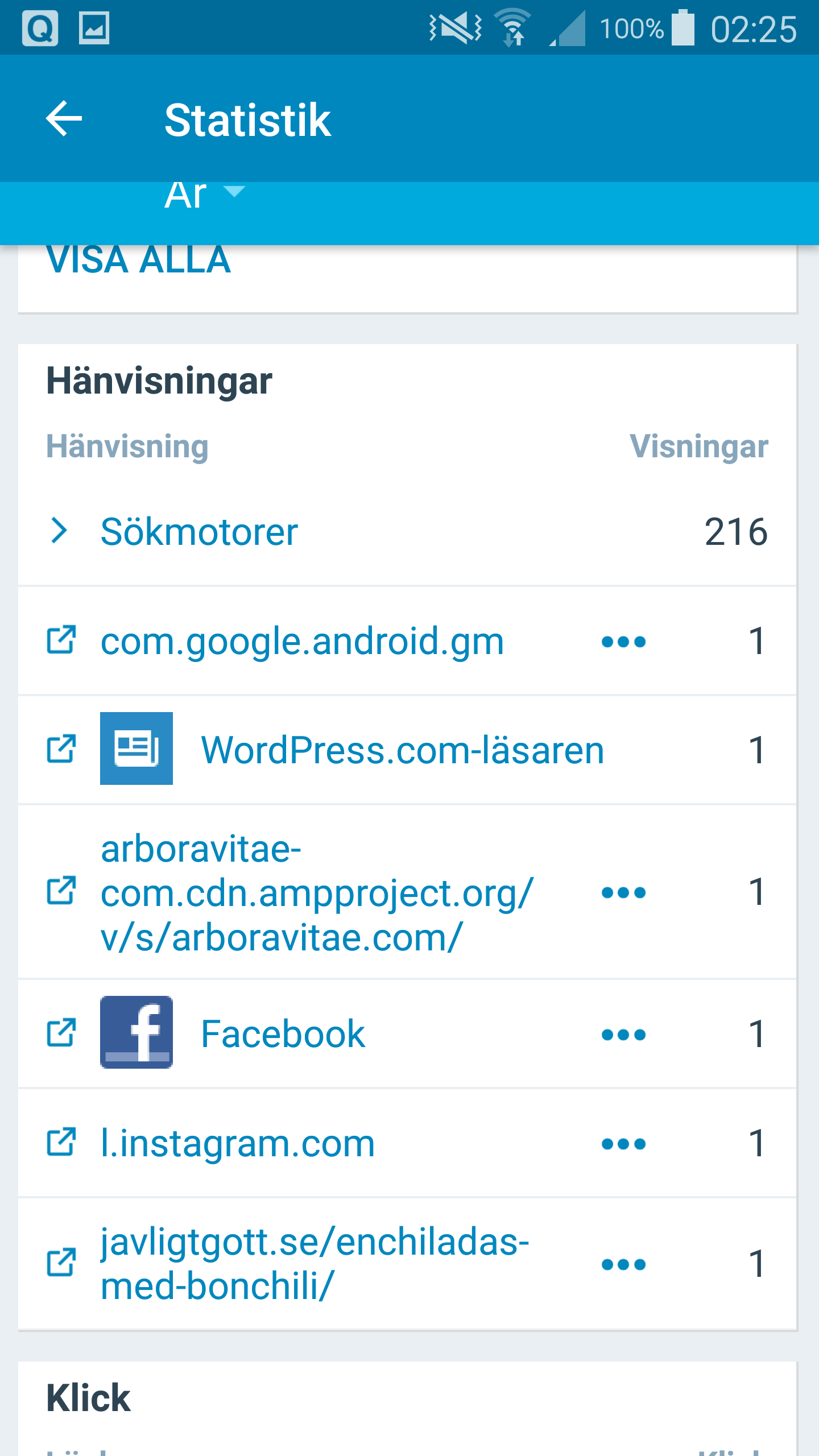Open the l.instagram.com referrer link
This screenshot has width=819, height=1456.
pos(238,1143)
